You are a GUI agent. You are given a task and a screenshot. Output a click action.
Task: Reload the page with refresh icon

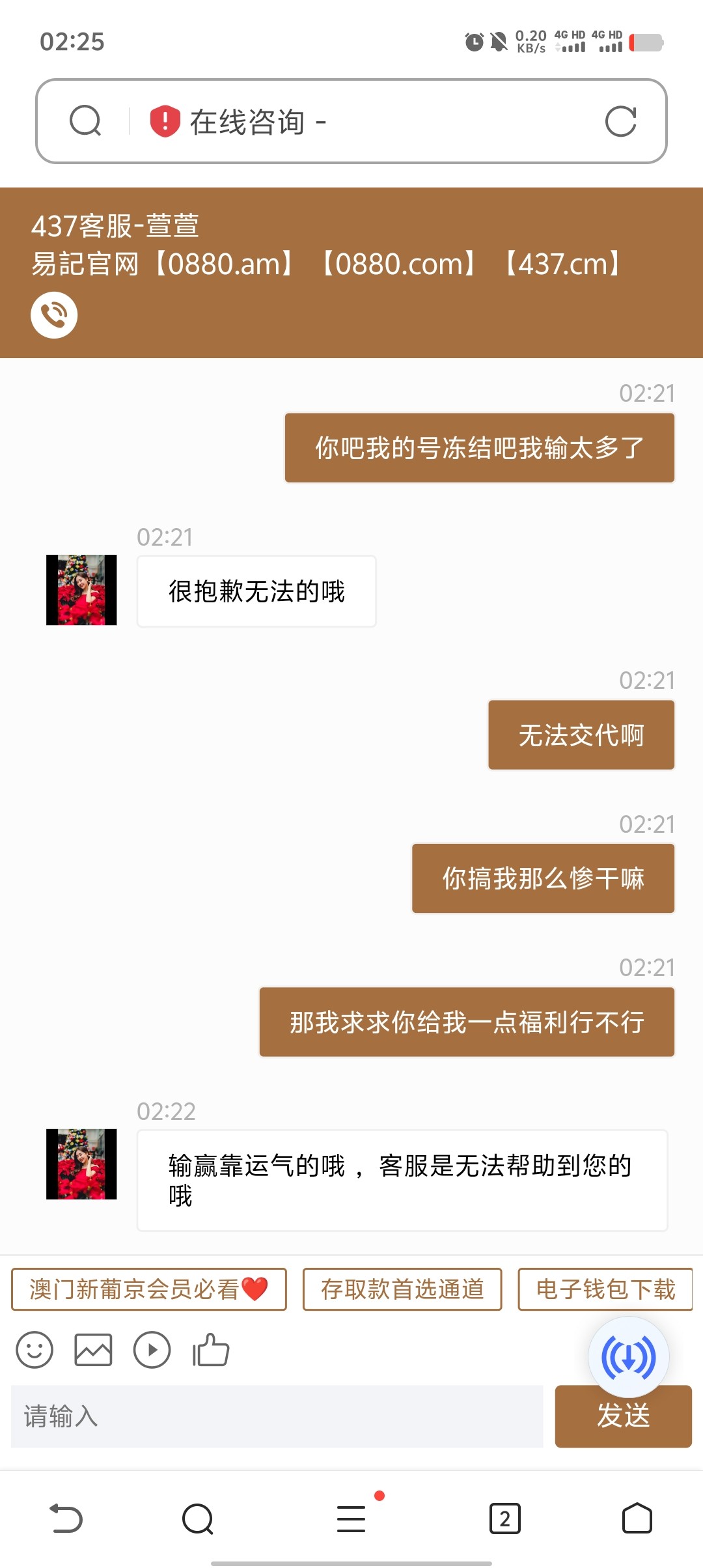tap(620, 121)
